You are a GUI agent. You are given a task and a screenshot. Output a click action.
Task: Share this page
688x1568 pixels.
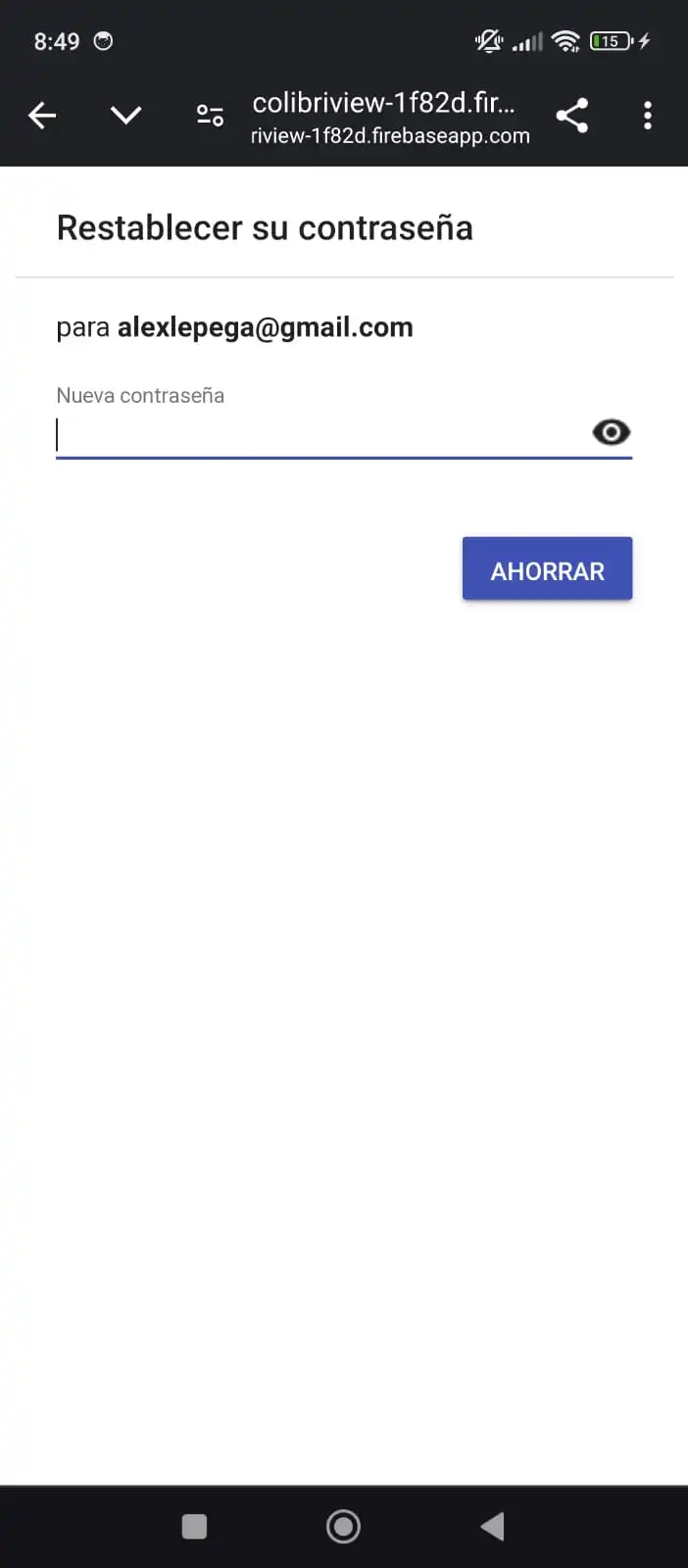(x=572, y=116)
